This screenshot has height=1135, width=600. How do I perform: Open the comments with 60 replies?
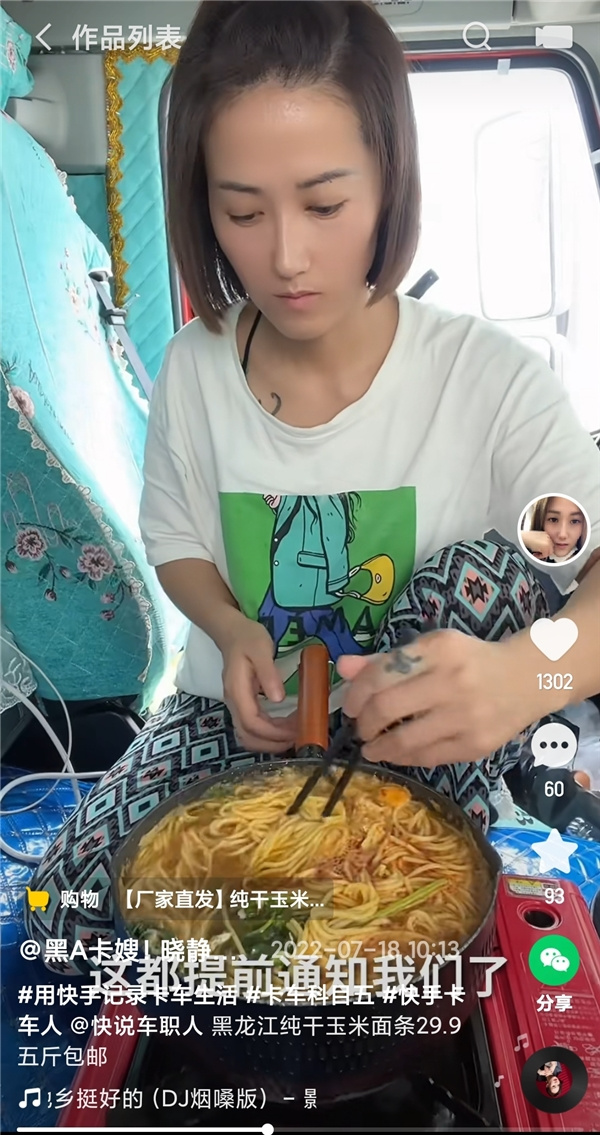click(553, 748)
